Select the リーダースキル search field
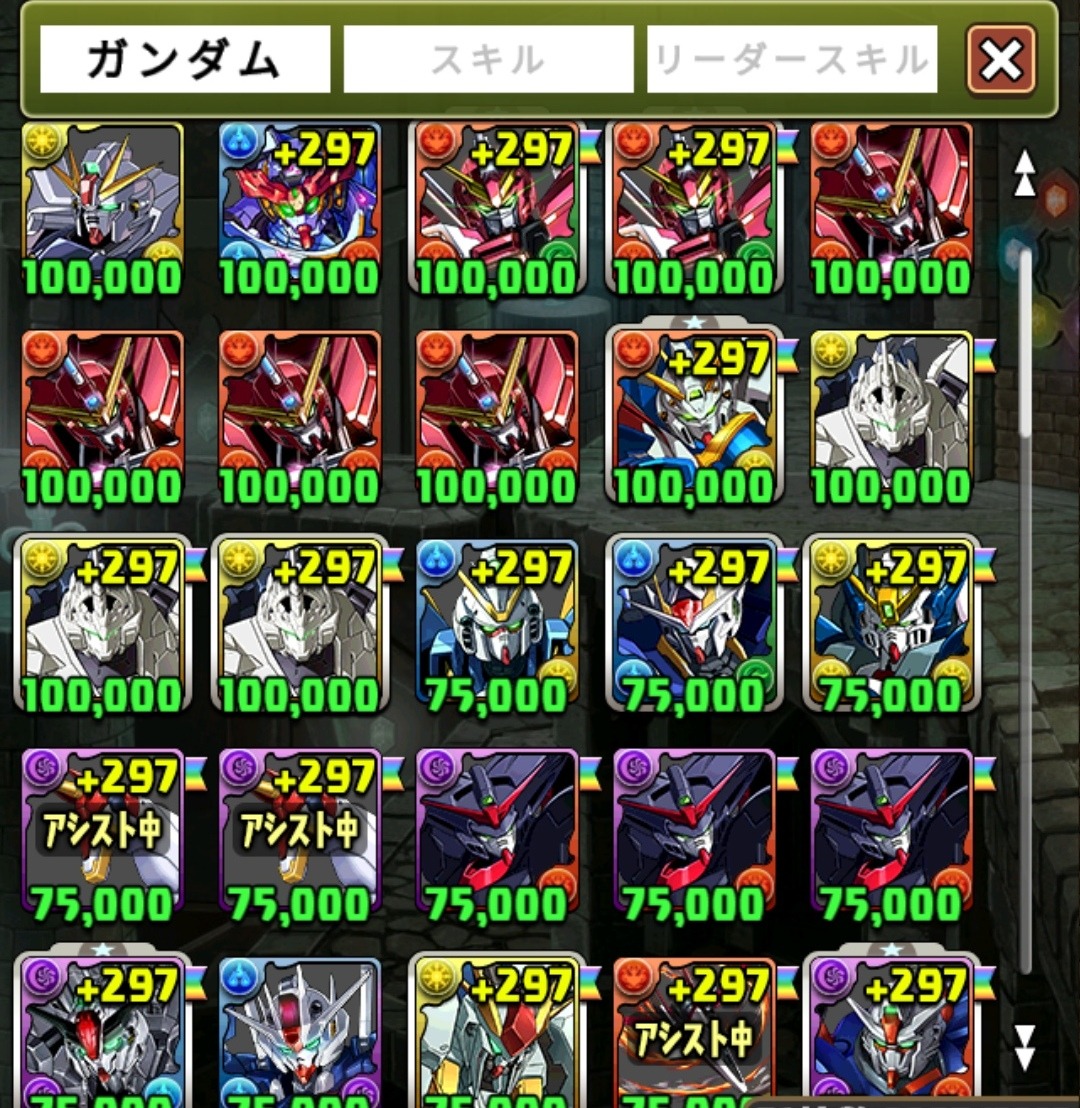 click(x=792, y=60)
